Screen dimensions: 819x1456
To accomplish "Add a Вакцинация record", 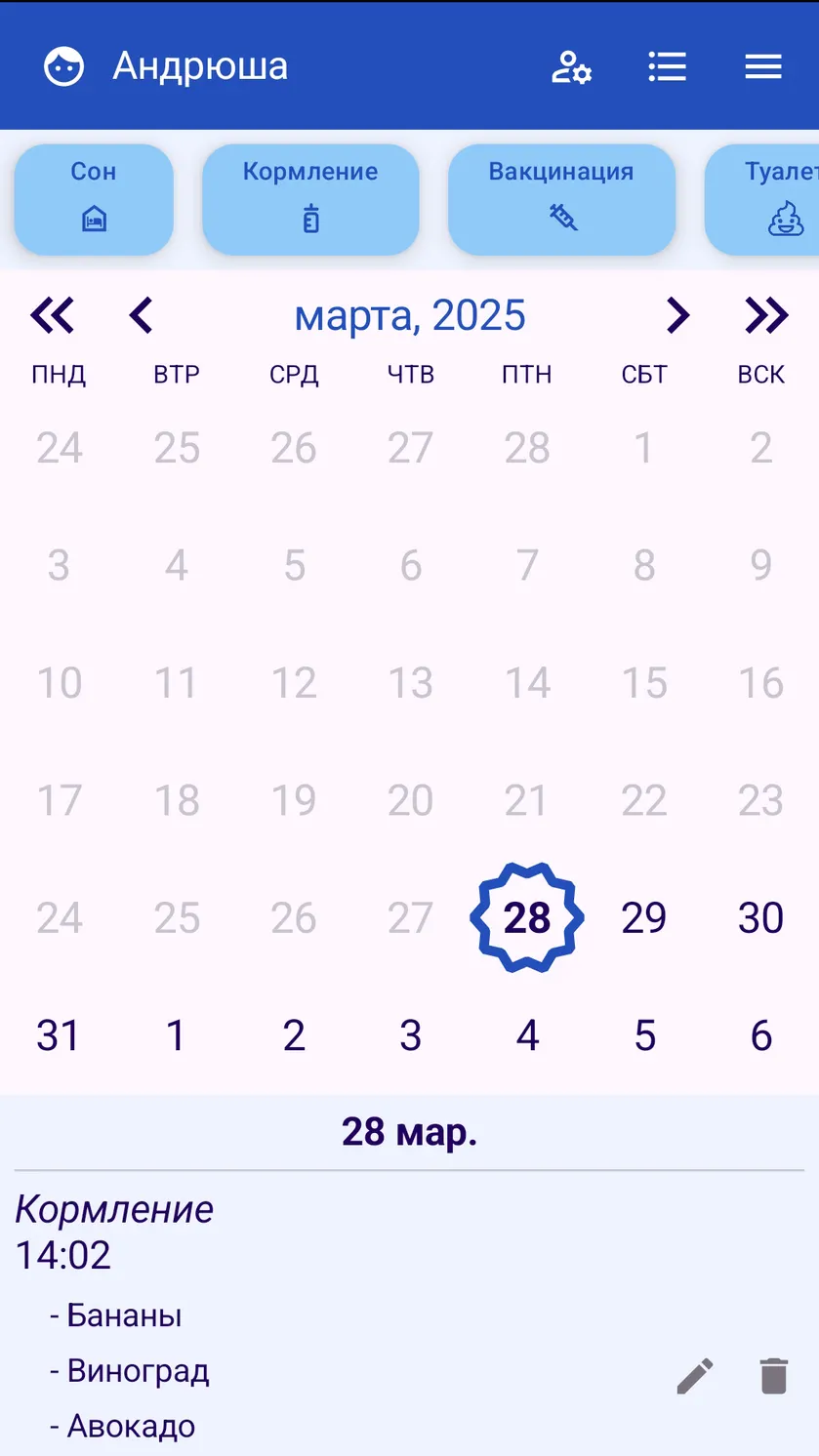I will tap(561, 200).
